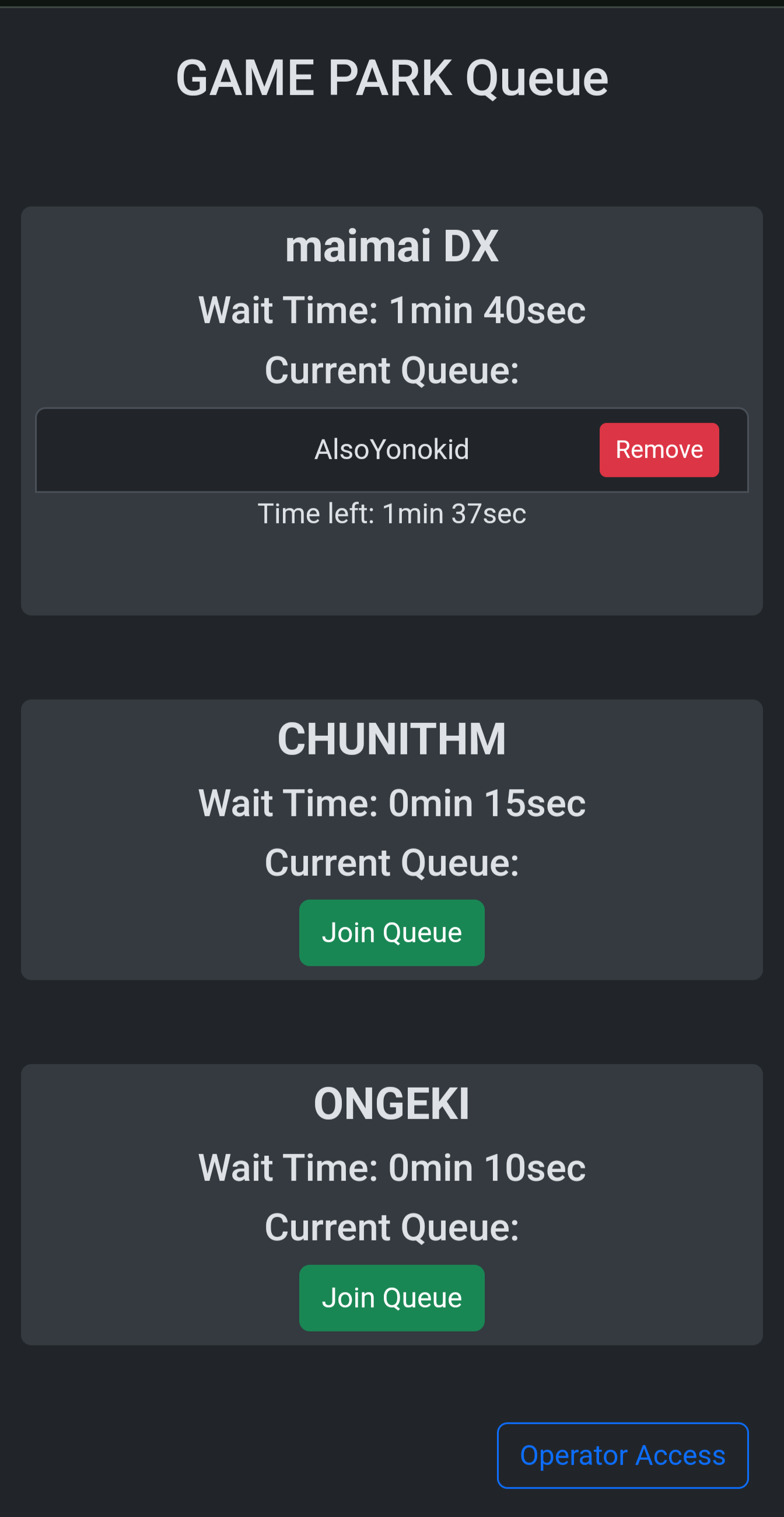784x1517 pixels.
Task: Click Current Queue label in ONGEKI panel
Action: (x=391, y=1227)
